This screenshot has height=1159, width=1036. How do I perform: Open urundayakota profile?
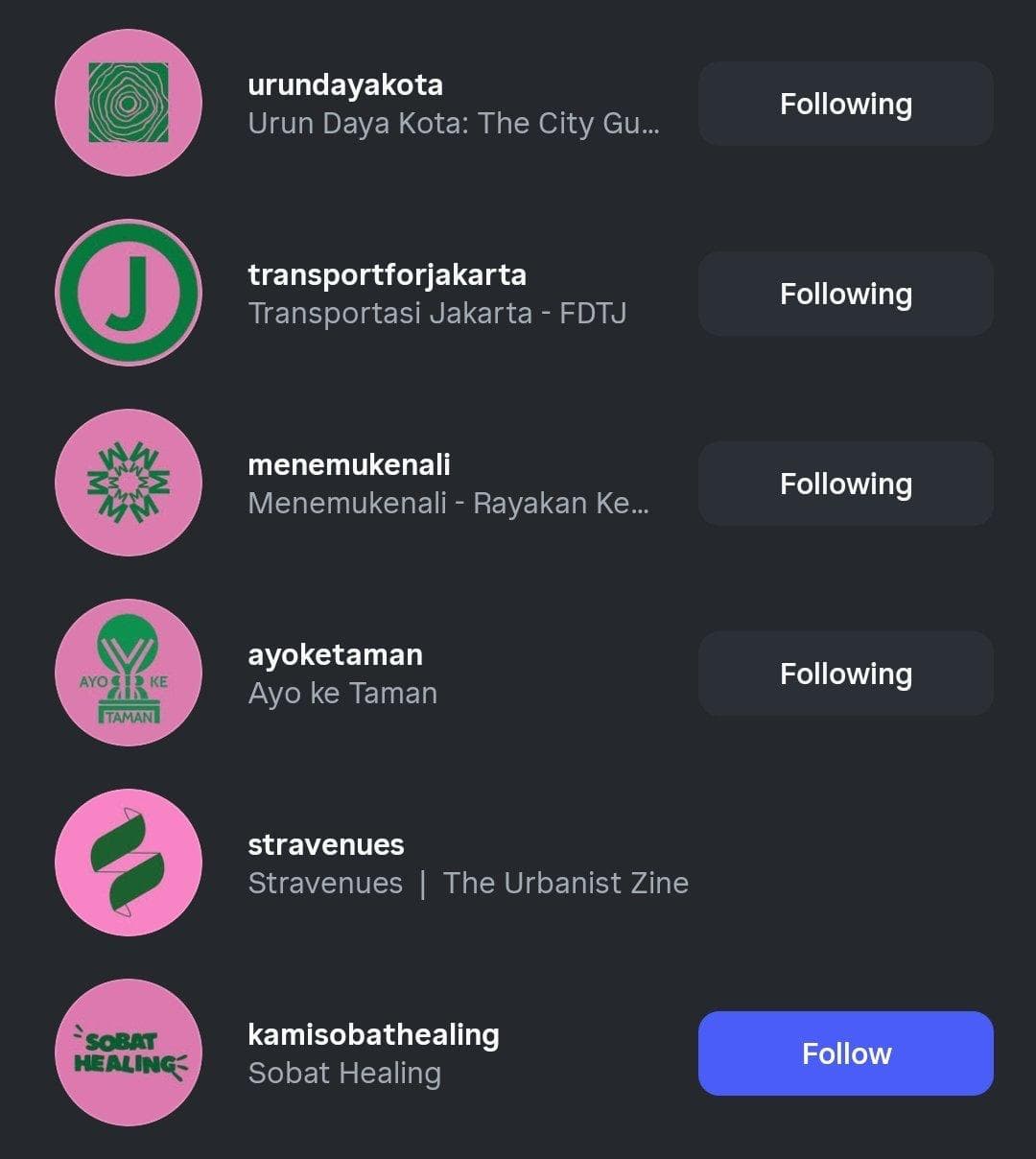345,85
